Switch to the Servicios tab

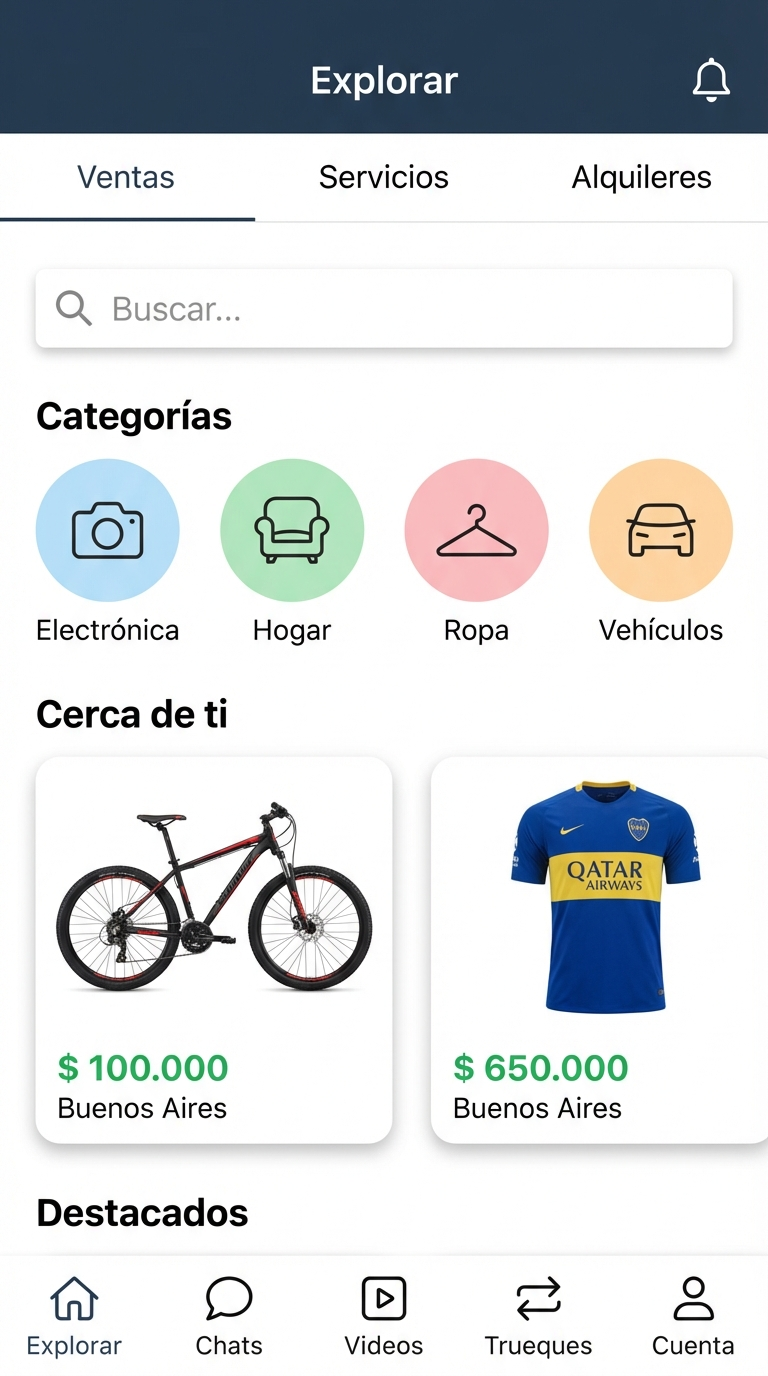coord(384,177)
